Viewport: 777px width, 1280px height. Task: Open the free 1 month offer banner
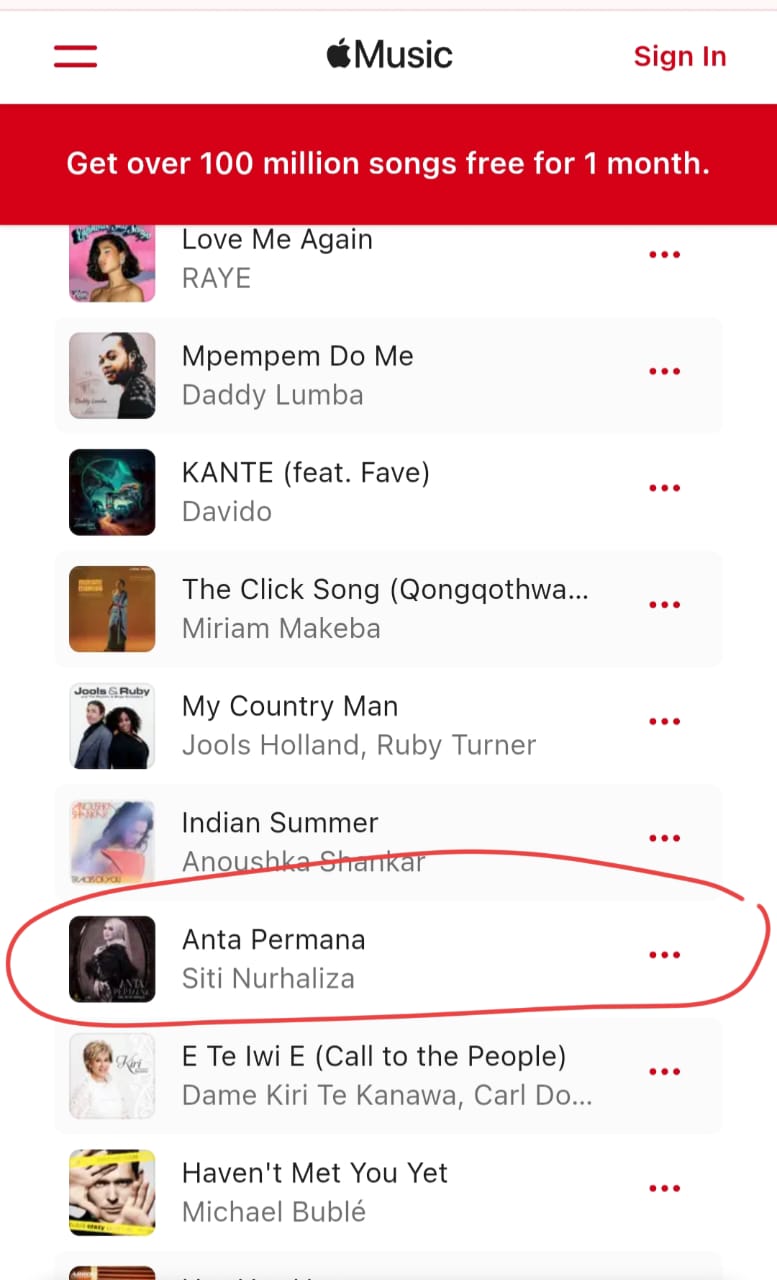pos(388,164)
